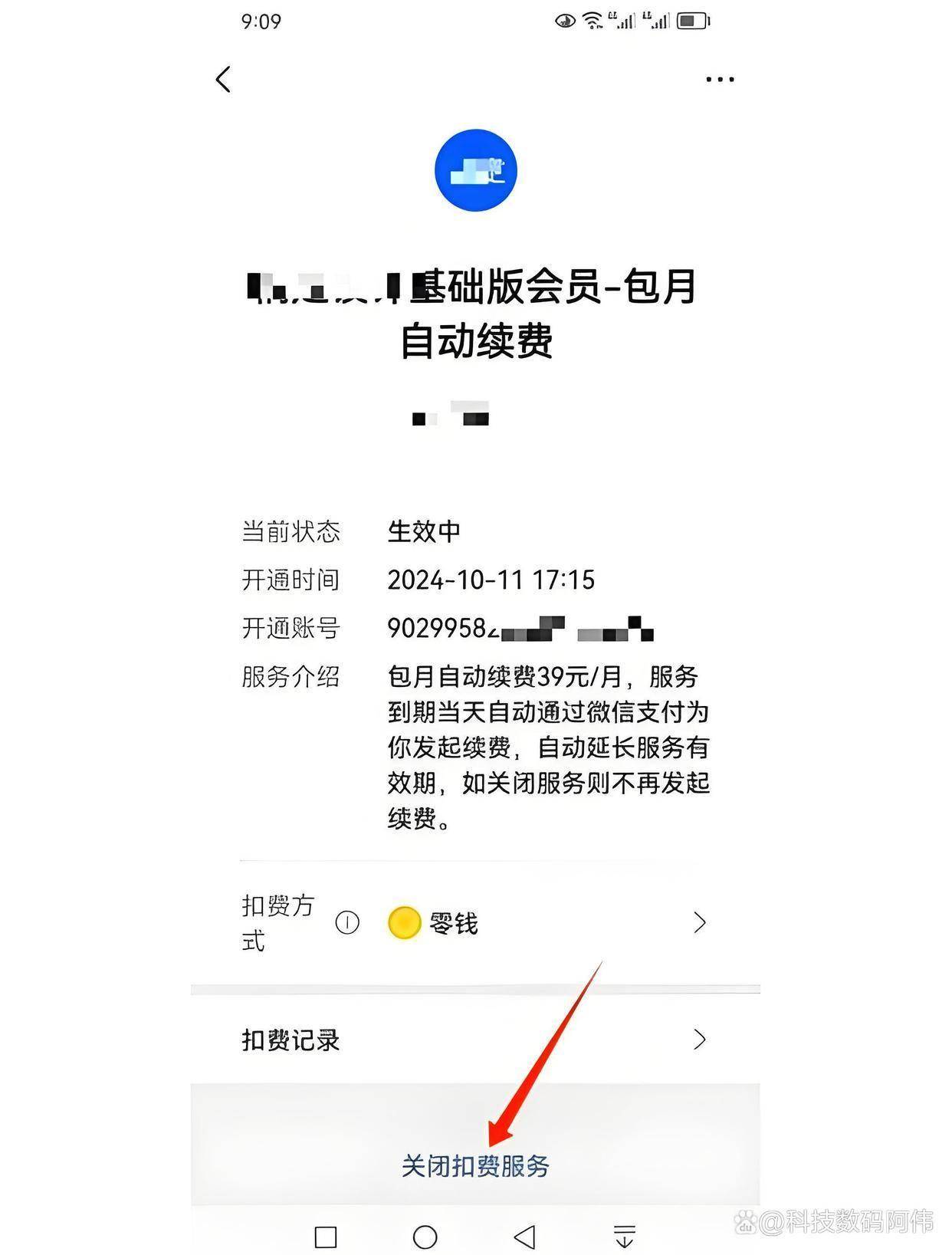Tap 关闭扣费服务 to cancel auto-renewal
The height and width of the screenshot is (1255, 952).
pos(475,1166)
